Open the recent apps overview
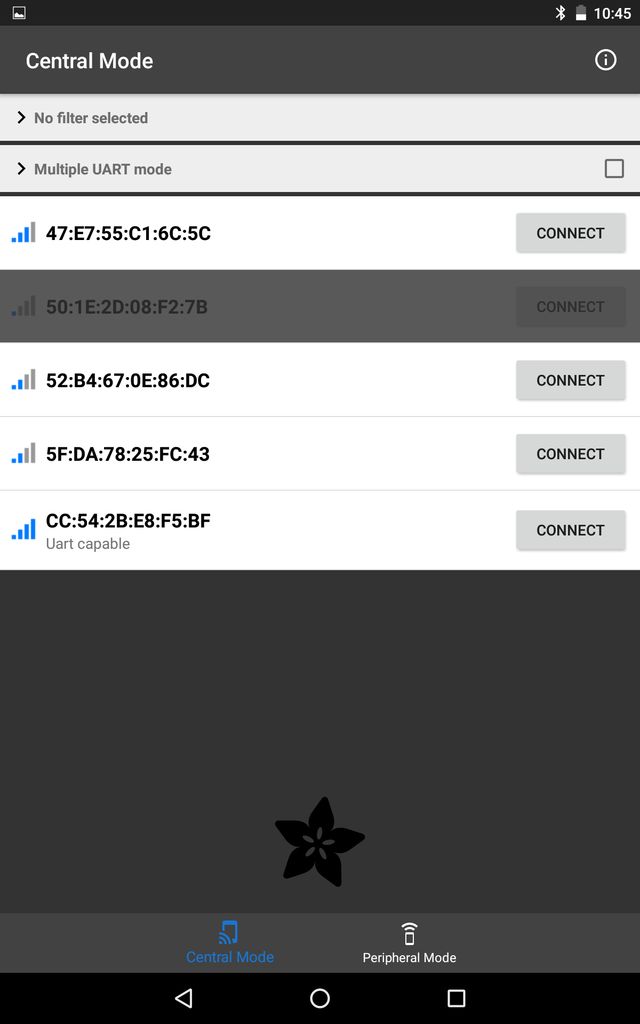 tap(456, 998)
